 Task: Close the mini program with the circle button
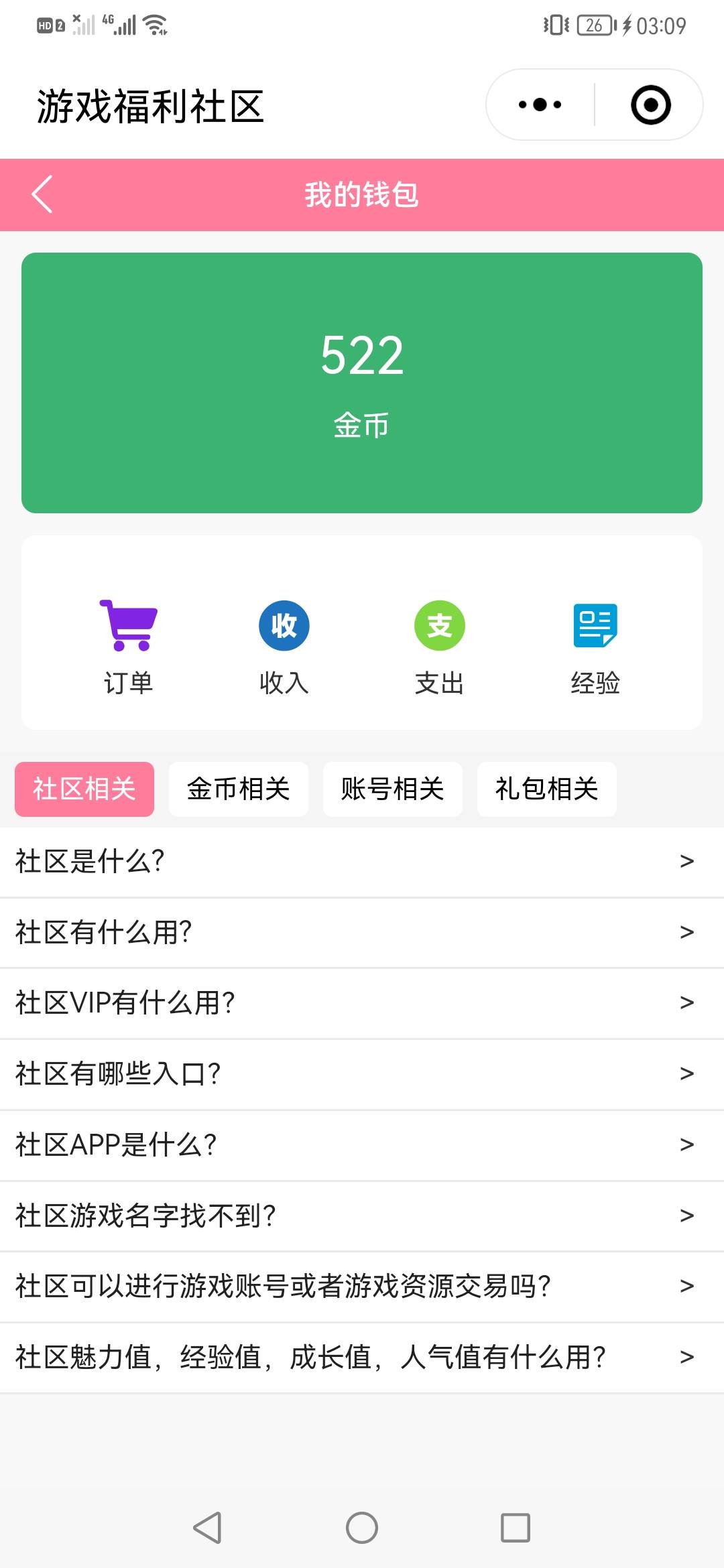point(650,105)
